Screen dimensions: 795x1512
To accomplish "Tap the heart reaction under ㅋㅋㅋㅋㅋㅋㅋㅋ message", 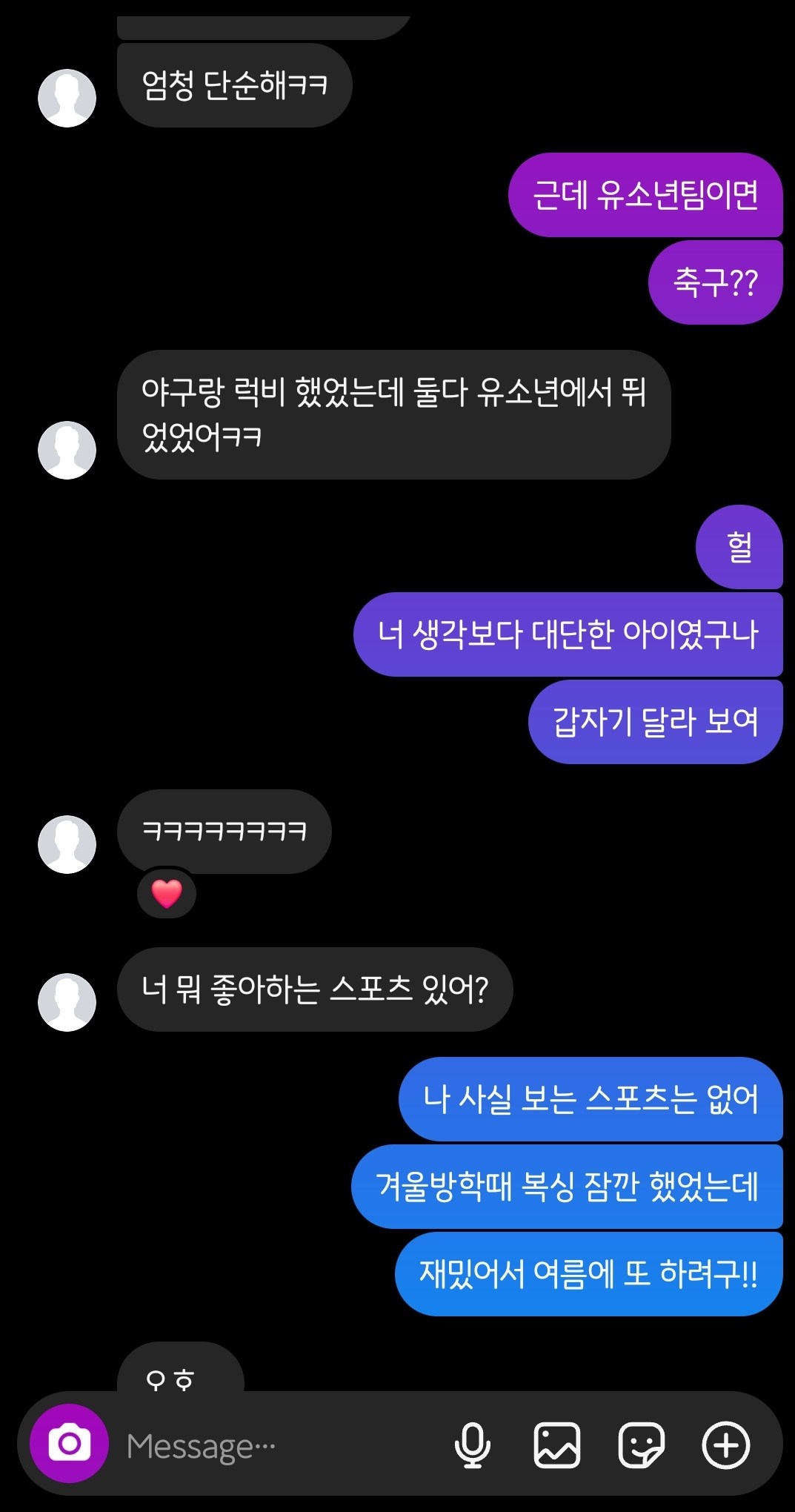I will coord(167,893).
